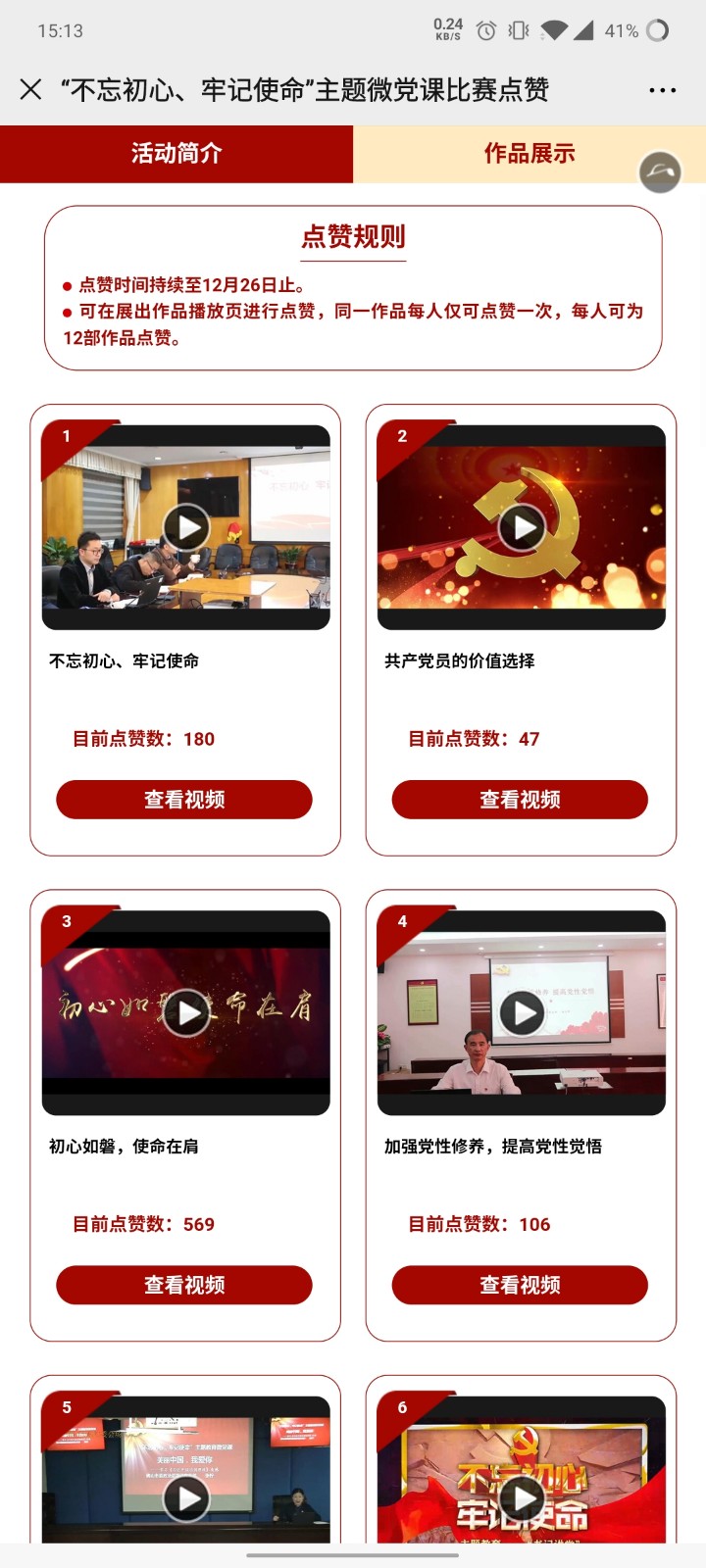706x1568 pixels.
Task: Switch to the 活动简介 tab
Action: (x=176, y=154)
